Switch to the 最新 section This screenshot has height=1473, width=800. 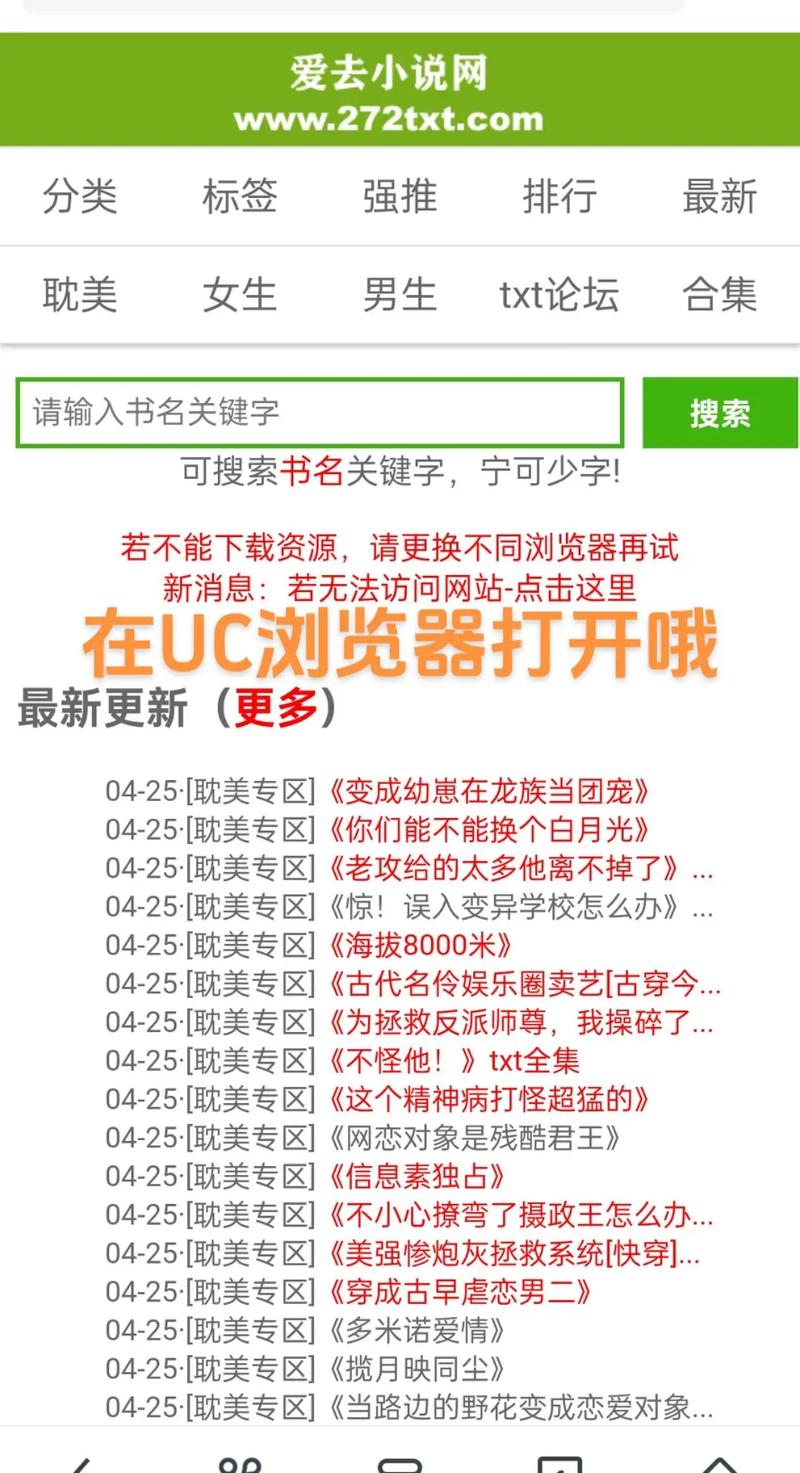pos(720,196)
